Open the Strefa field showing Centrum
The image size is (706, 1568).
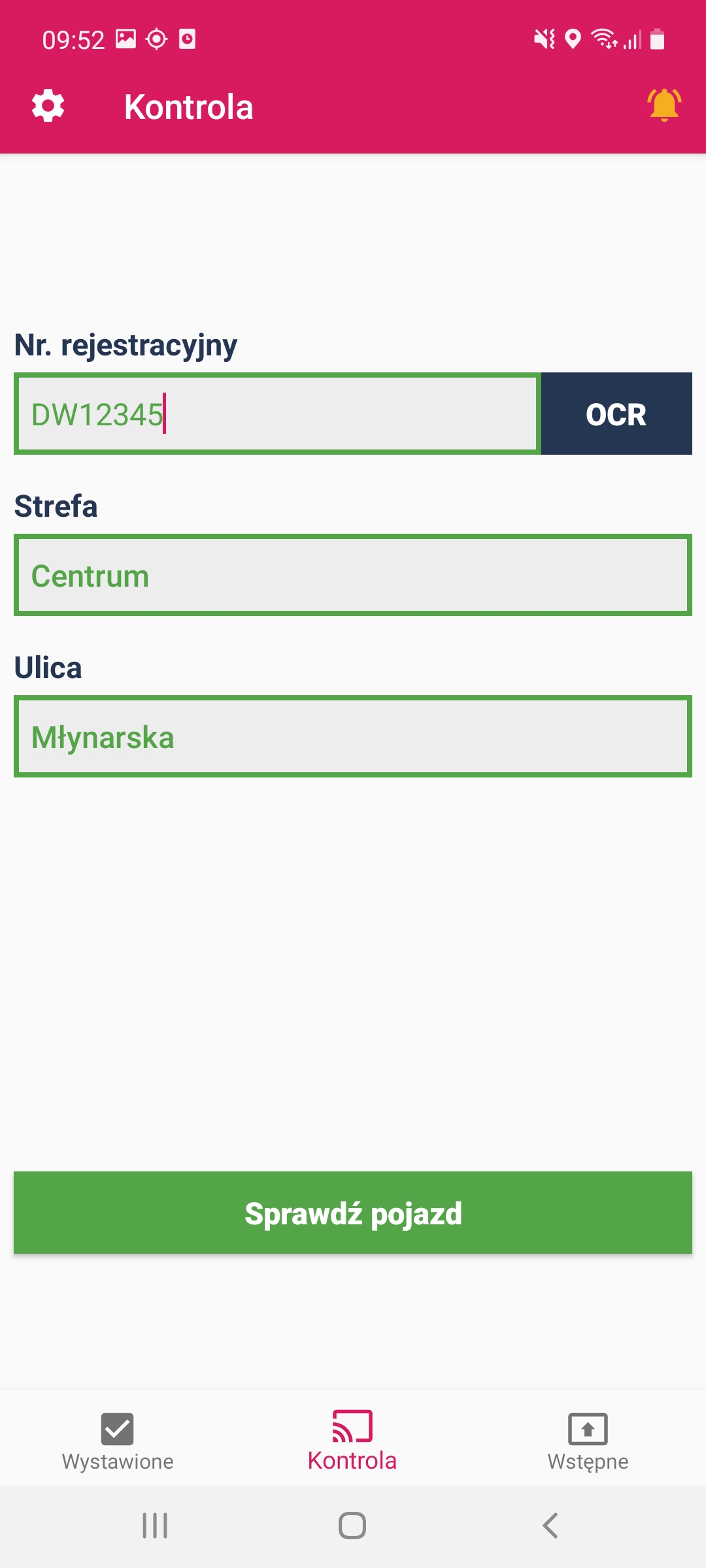click(x=353, y=575)
